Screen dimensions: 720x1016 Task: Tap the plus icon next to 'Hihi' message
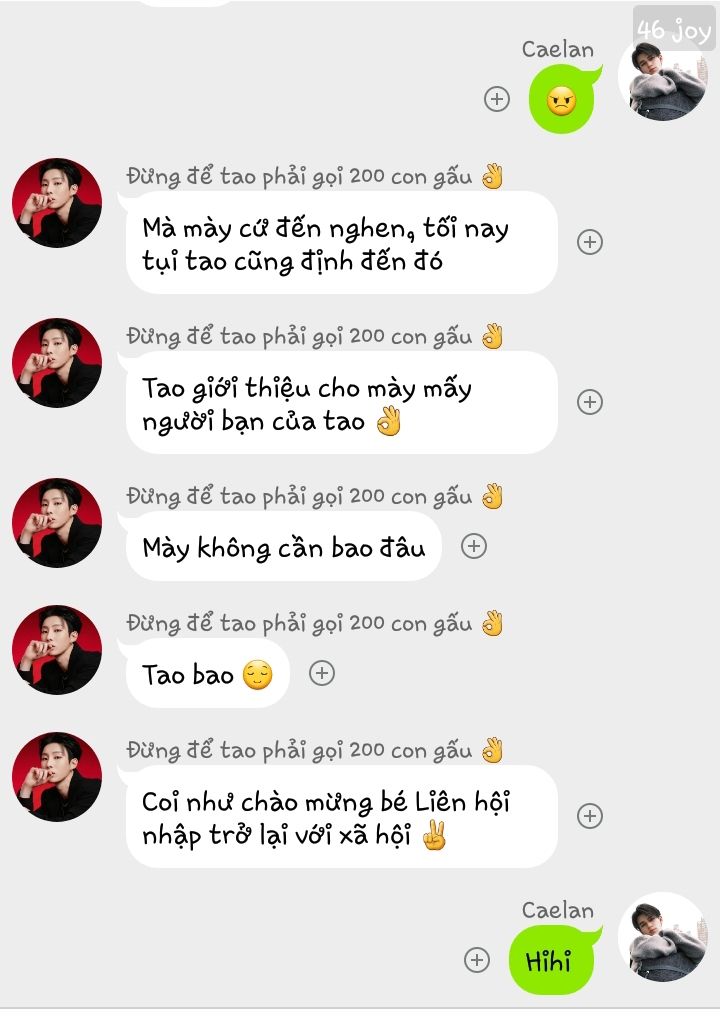pos(478,960)
